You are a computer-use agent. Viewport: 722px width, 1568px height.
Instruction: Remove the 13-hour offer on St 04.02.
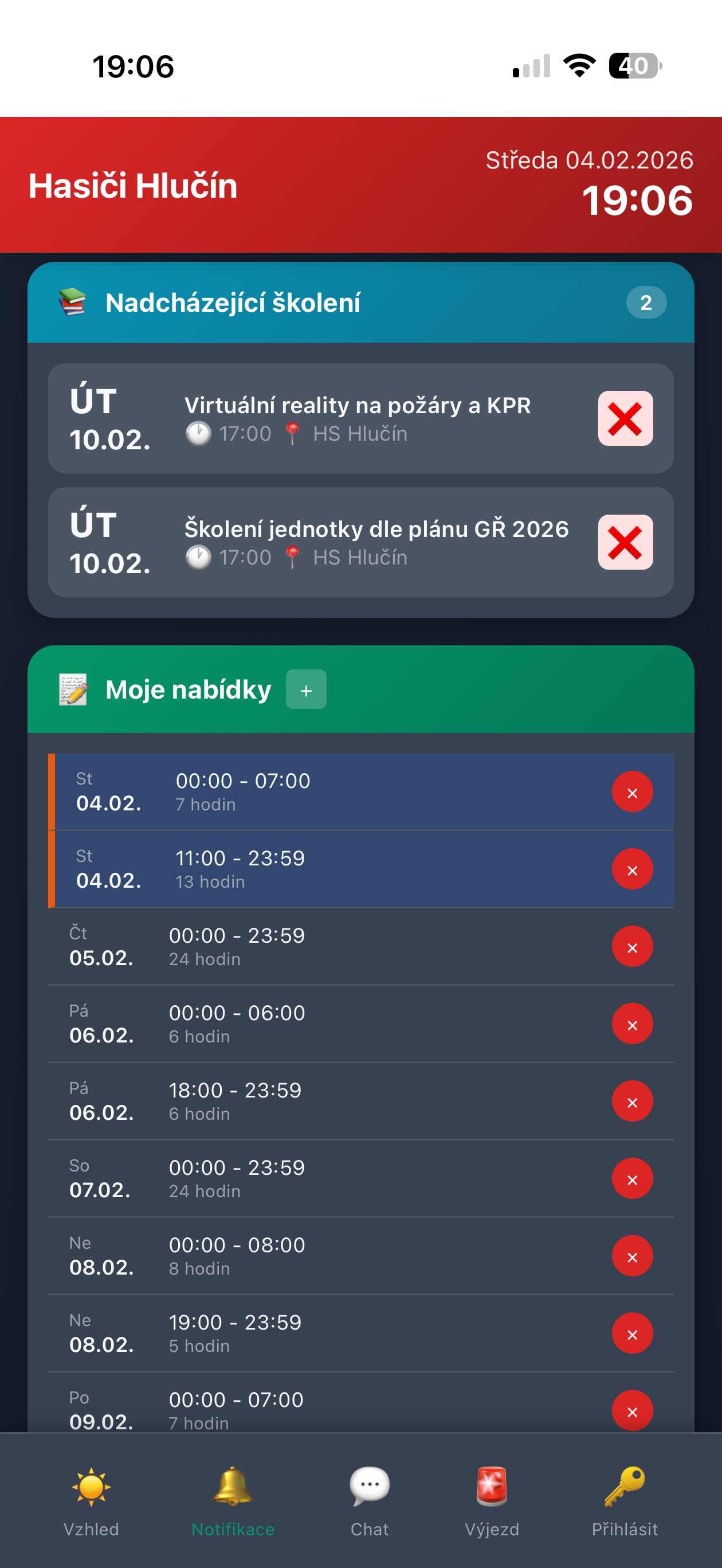pos(632,869)
